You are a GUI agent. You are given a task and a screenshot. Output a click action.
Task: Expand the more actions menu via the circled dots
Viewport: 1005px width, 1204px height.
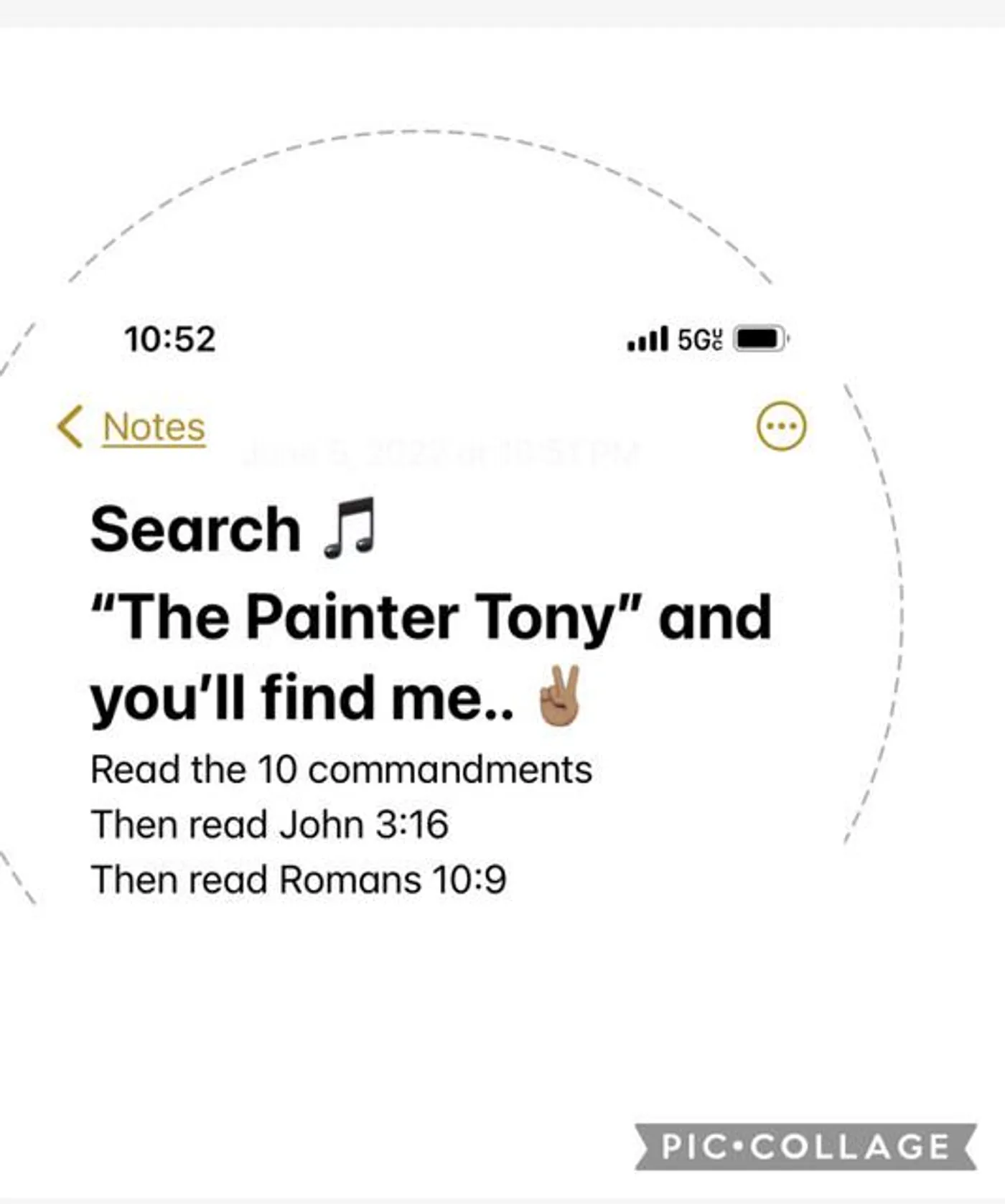coord(780,425)
